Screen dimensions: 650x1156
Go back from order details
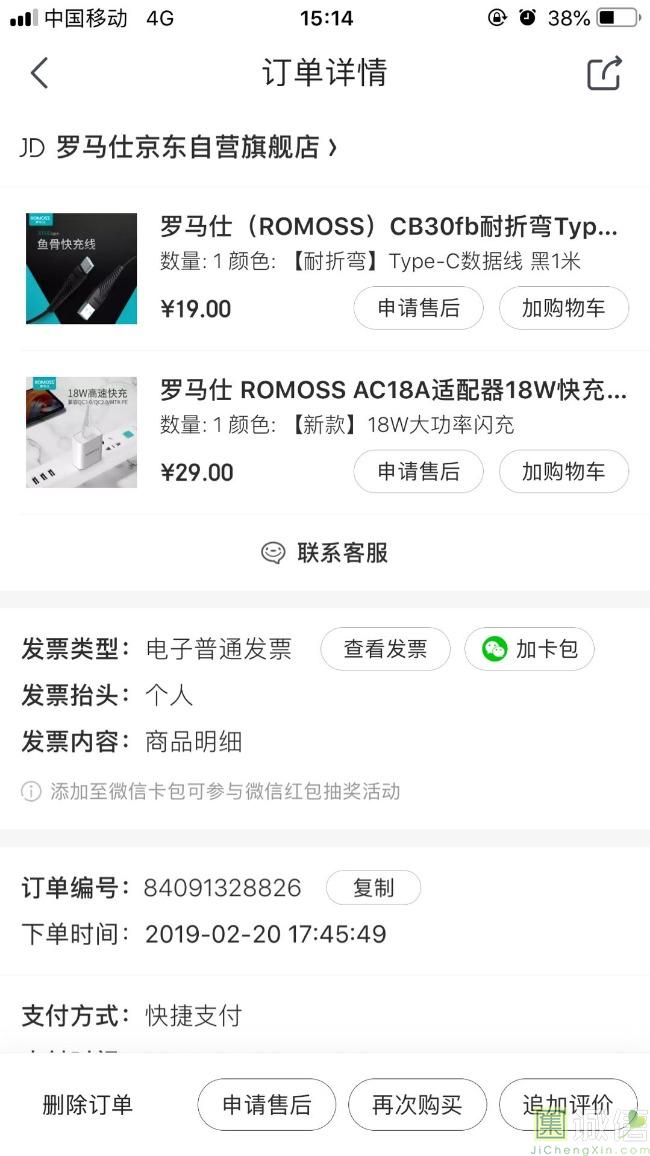(39, 73)
